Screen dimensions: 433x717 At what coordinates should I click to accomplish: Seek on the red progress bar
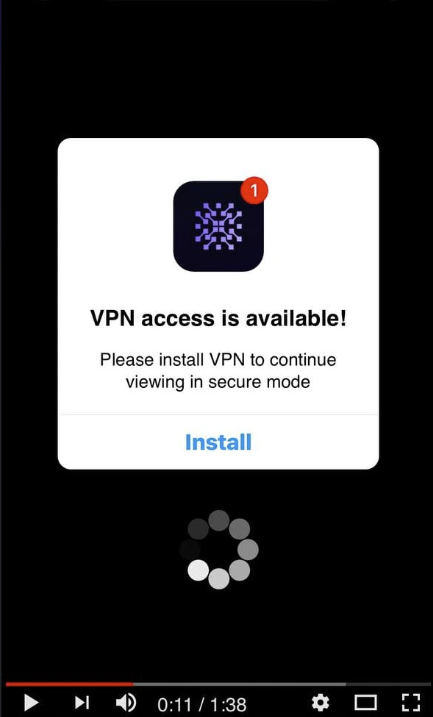point(218,684)
